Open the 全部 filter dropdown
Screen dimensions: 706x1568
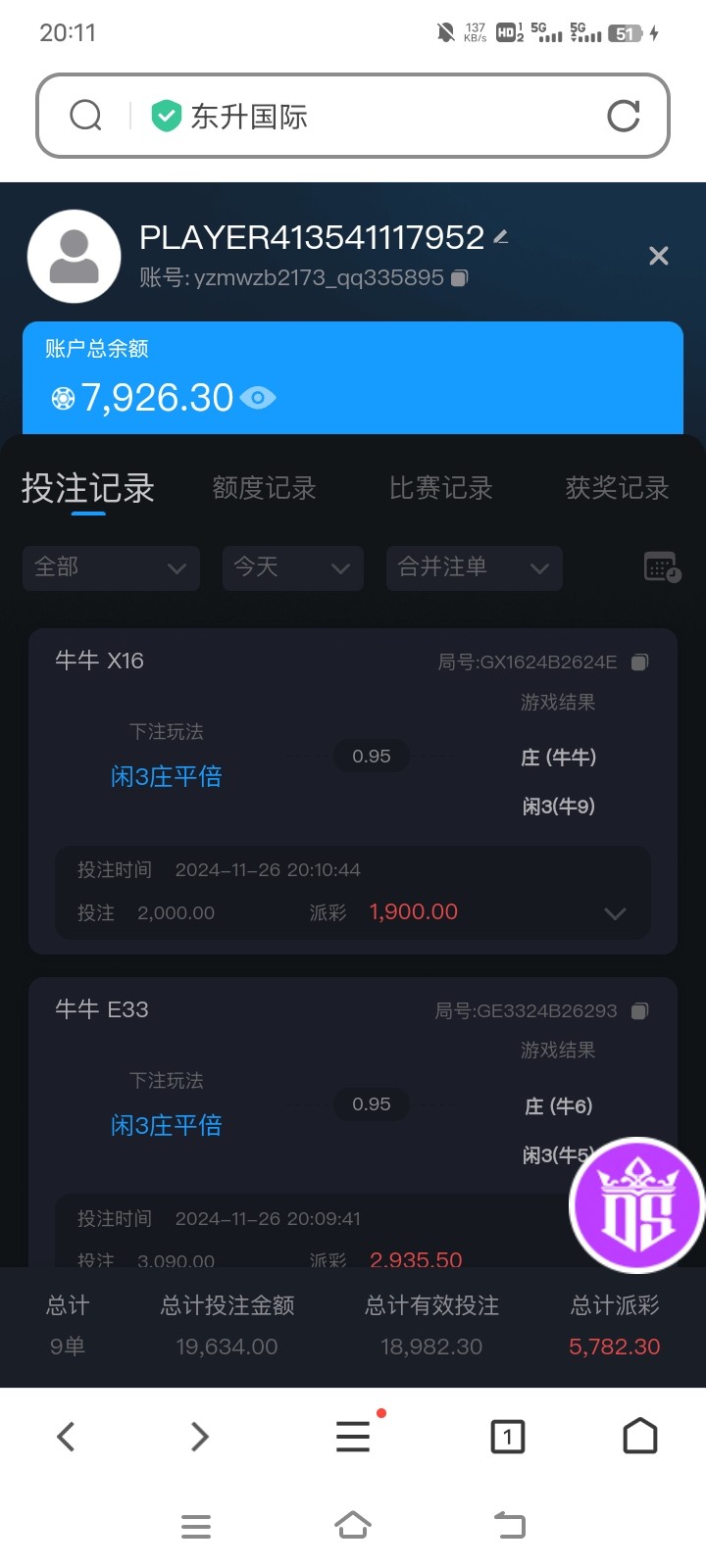point(111,567)
